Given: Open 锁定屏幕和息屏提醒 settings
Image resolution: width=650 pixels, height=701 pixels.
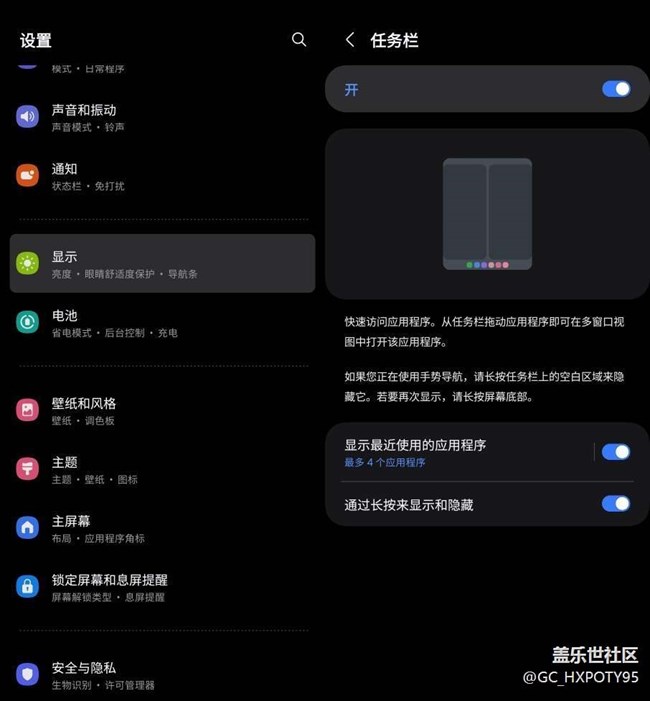Looking at the screenshot, I should (x=160, y=587).
